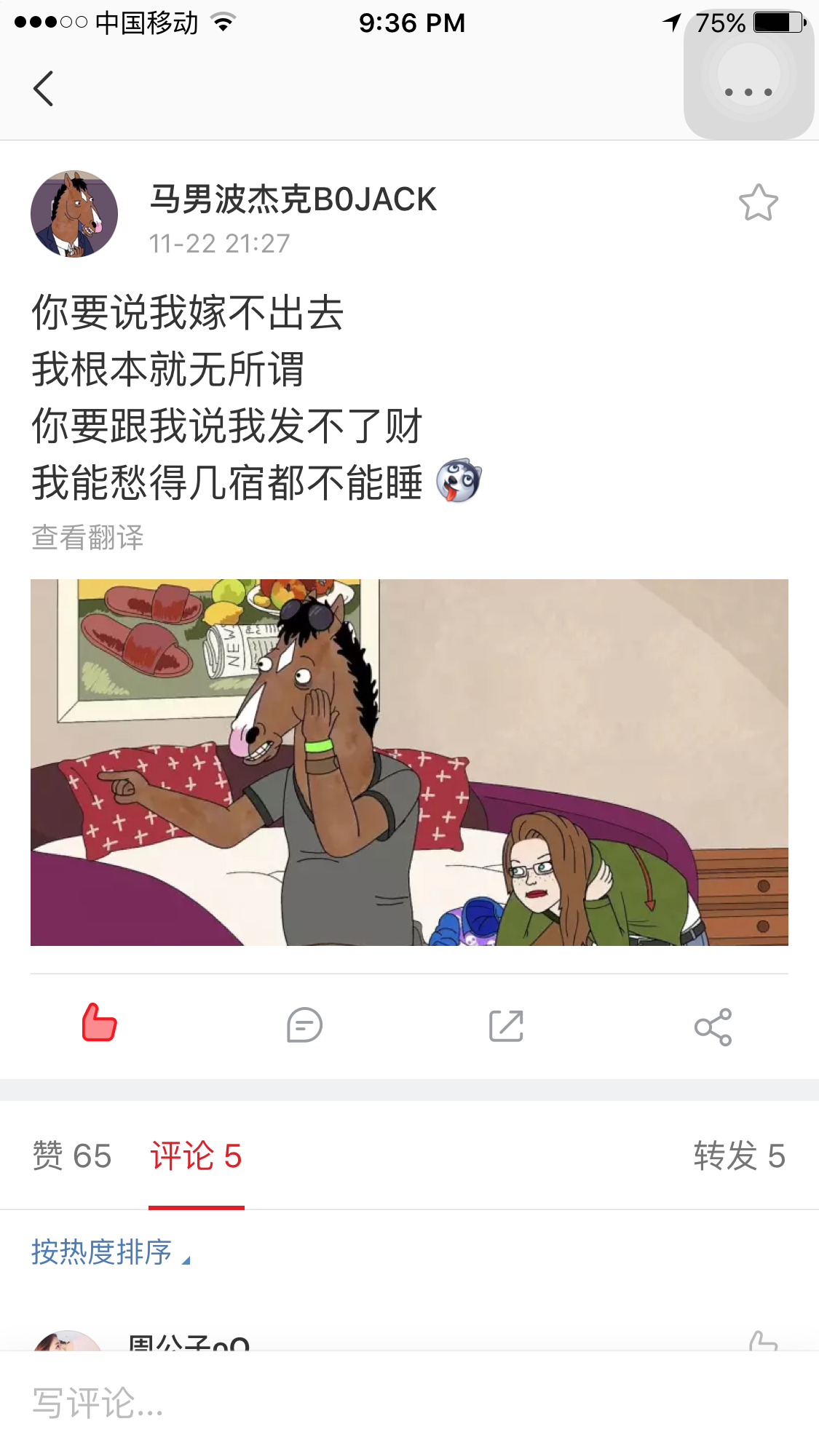The height and width of the screenshot is (1456, 819).
Task: Tap the back arrow to return
Action: [x=44, y=90]
